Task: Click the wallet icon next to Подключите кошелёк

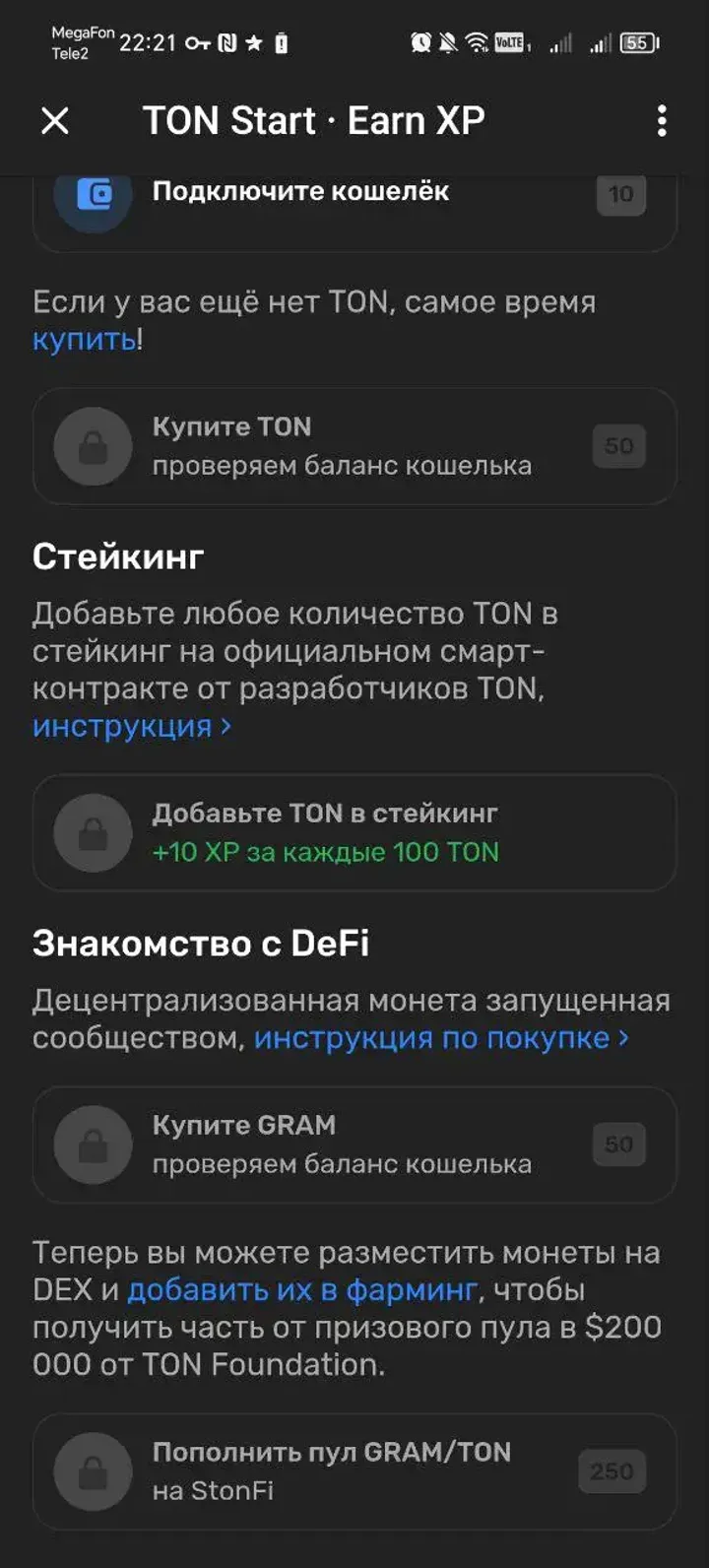Action: coord(92,194)
